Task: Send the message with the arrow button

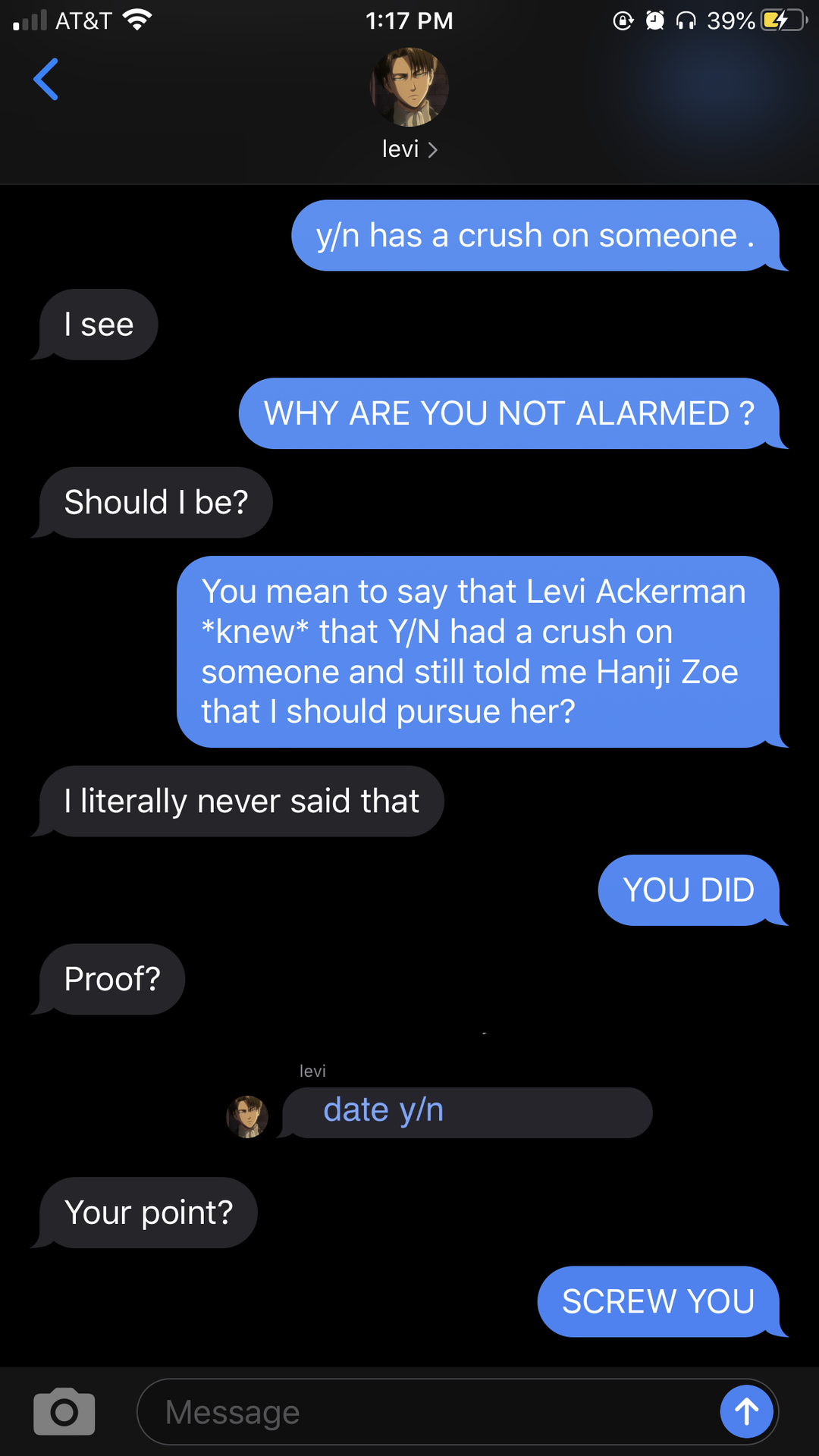Action: [x=747, y=1411]
